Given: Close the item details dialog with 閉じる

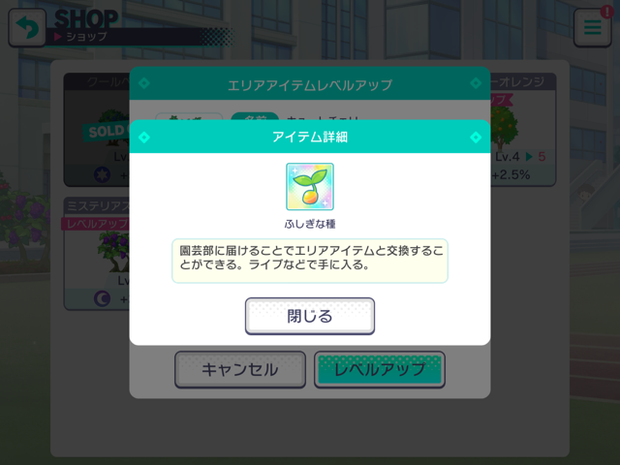Looking at the screenshot, I should pyautogui.click(x=310, y=316).
